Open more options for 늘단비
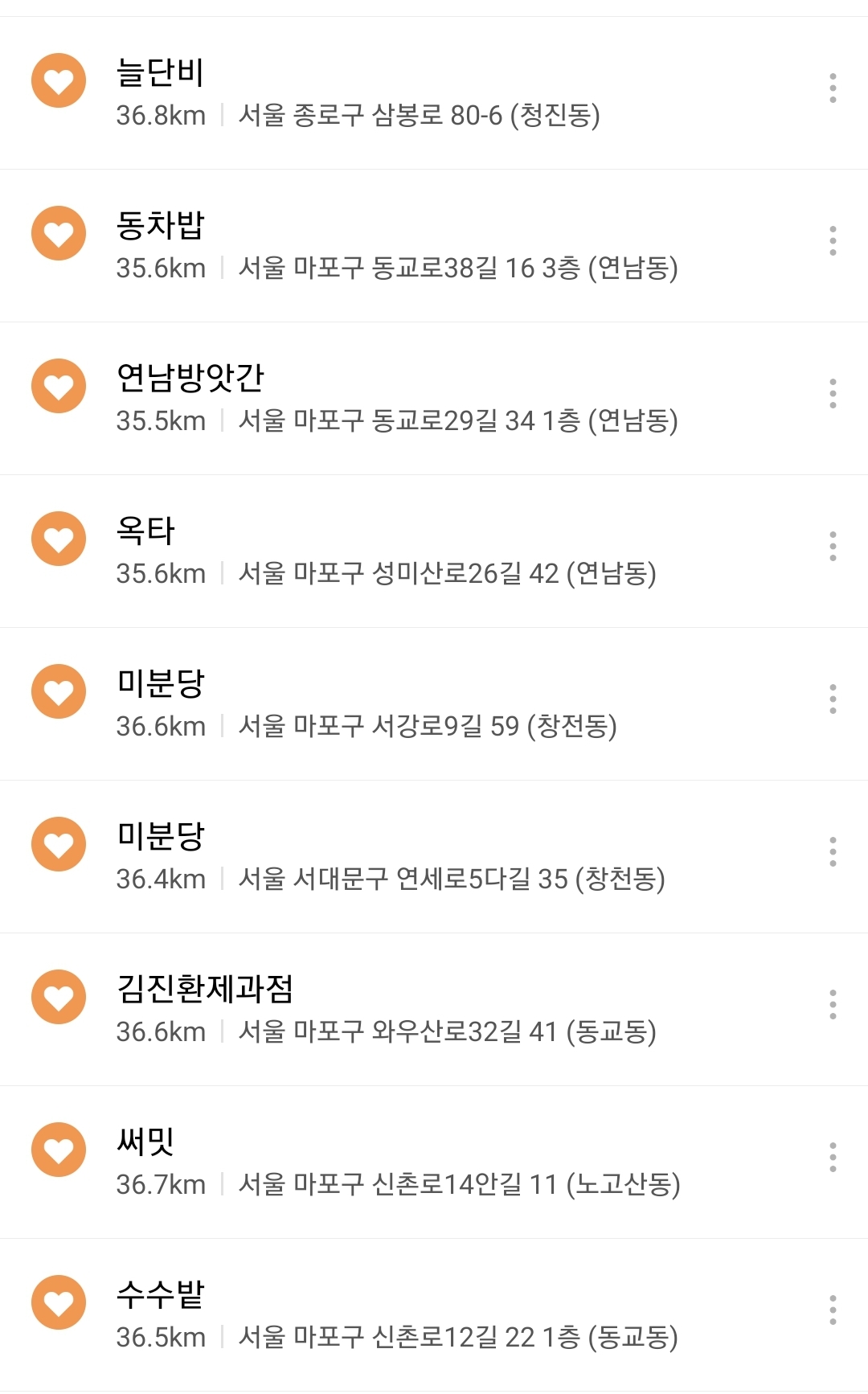 (833, 88)
